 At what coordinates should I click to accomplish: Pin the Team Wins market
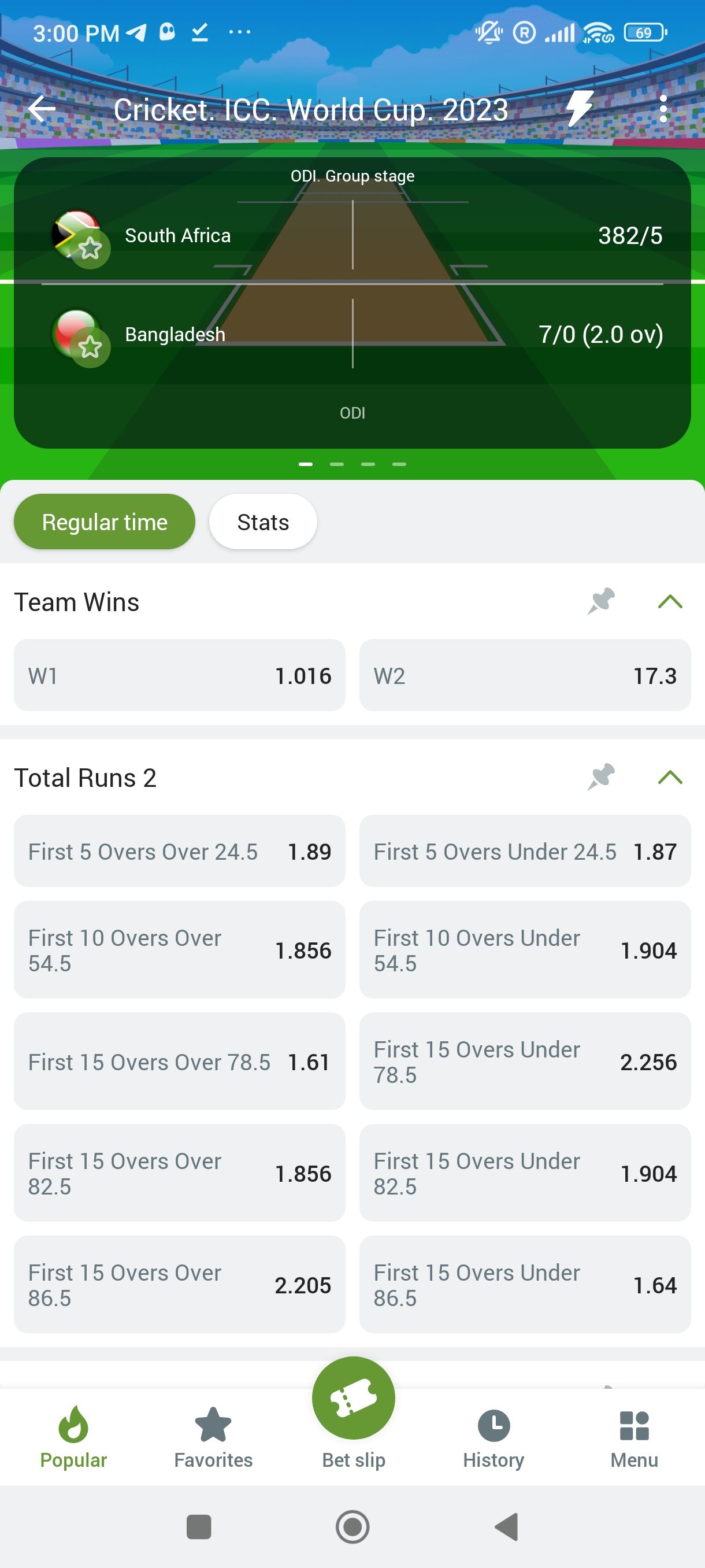601,601
